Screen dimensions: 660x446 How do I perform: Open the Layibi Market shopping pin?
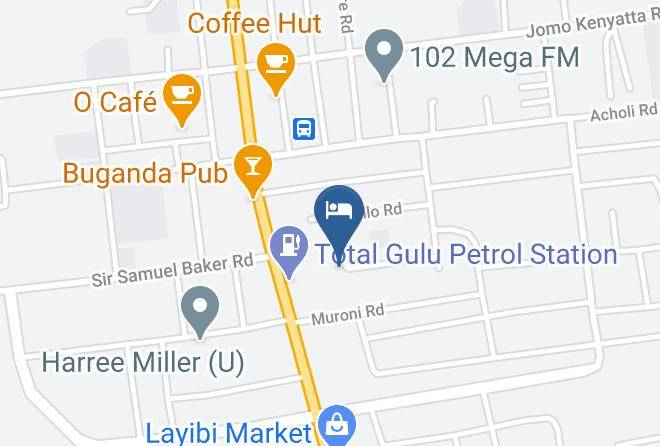click(337, 426)
